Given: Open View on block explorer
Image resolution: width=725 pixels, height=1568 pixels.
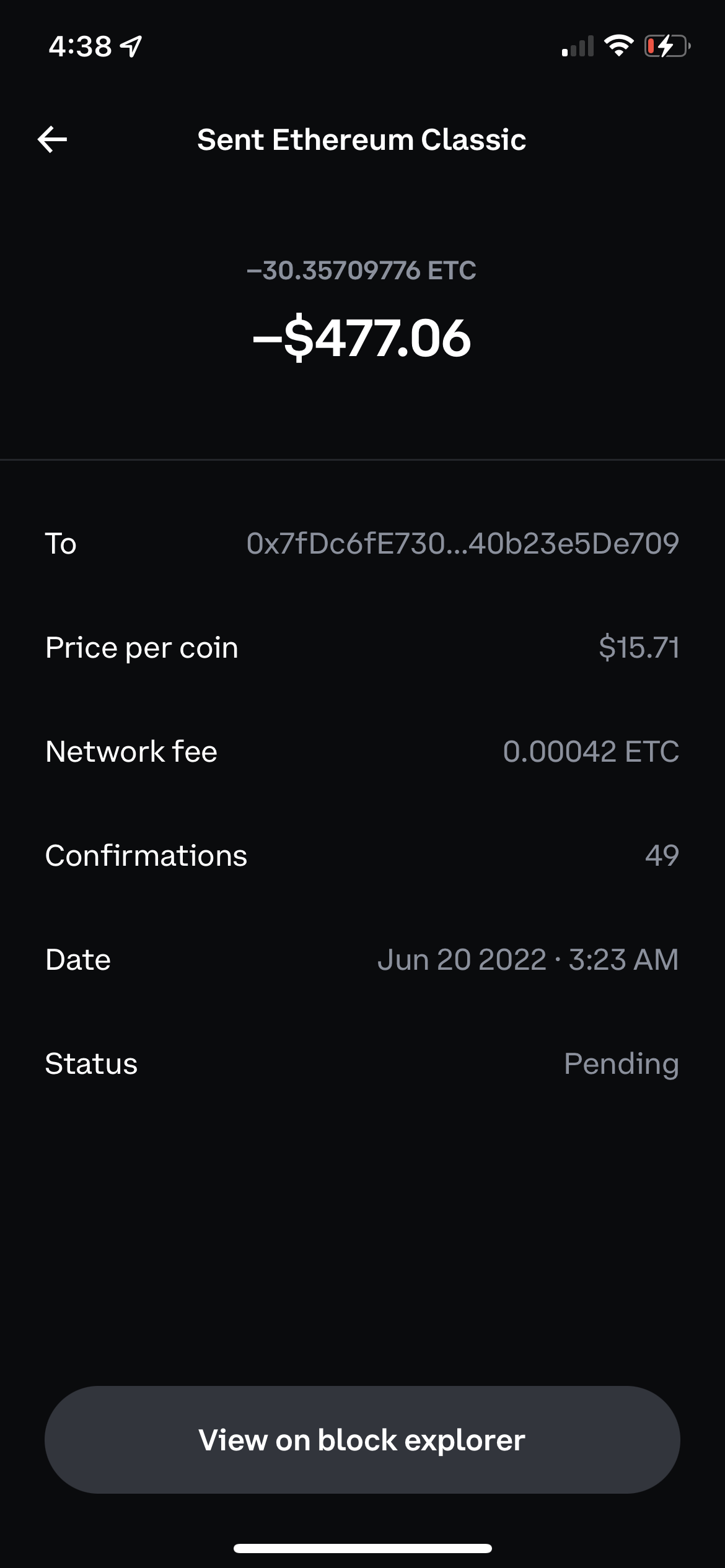Looking at the screenshot, I should [362, 1440].
